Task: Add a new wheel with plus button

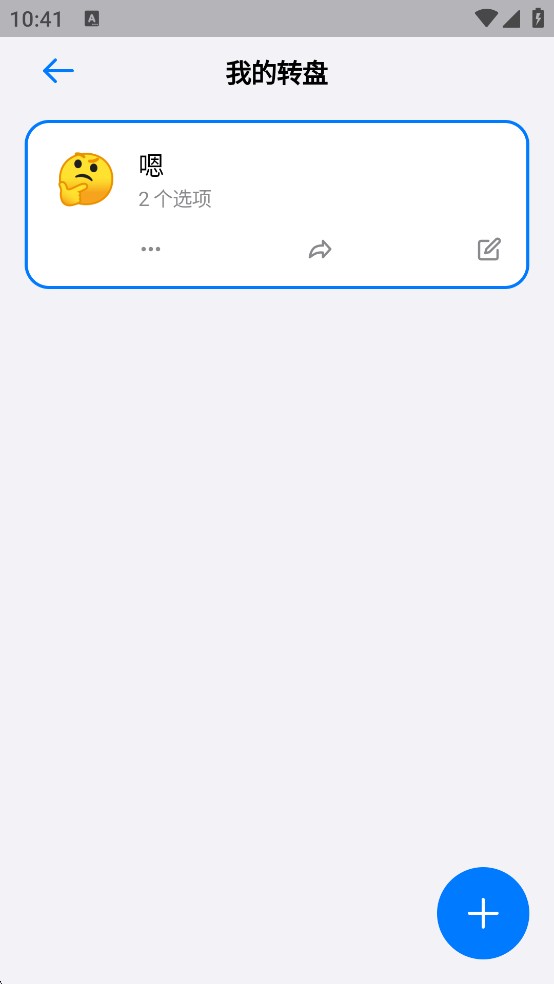Action: (x=483, y=913)
